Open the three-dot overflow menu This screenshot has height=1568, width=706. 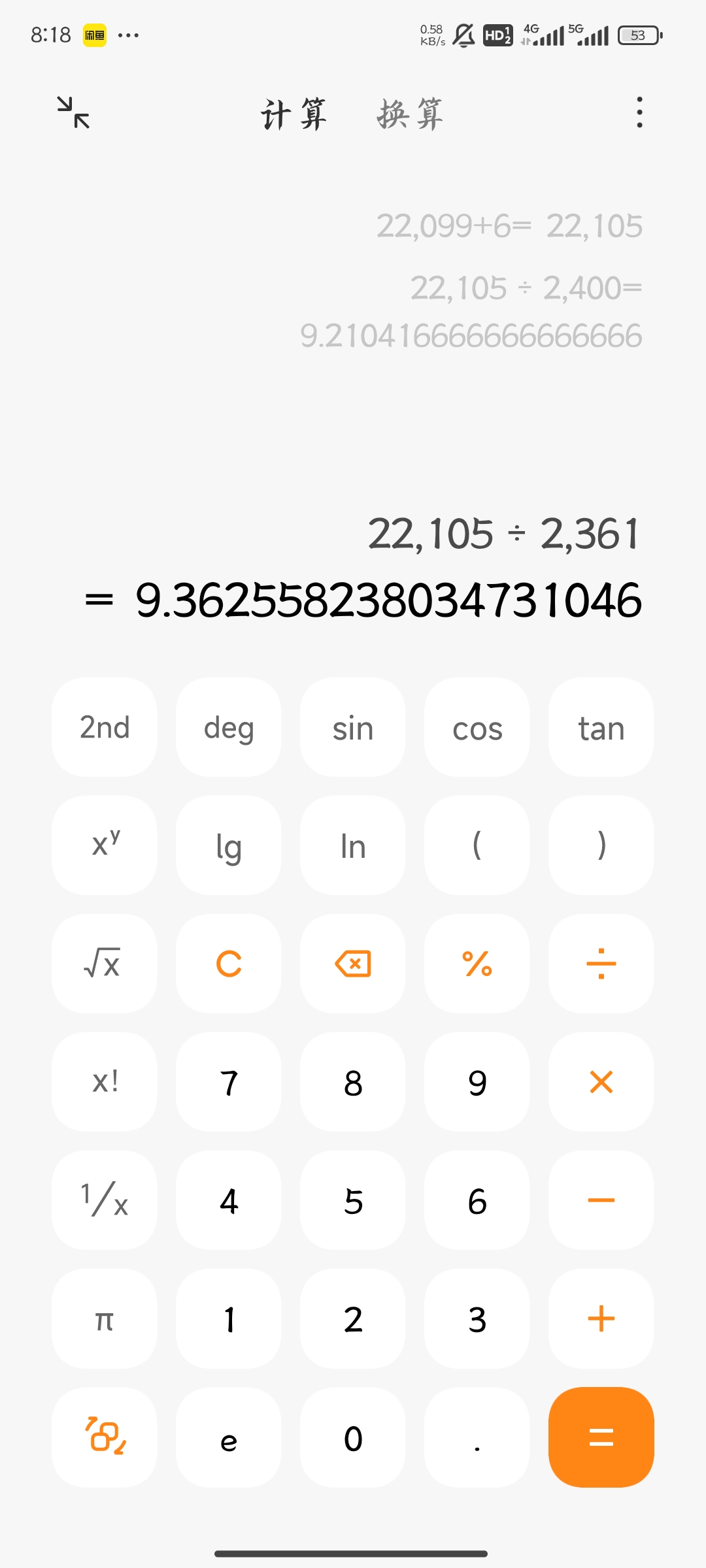tap(639, 112)
